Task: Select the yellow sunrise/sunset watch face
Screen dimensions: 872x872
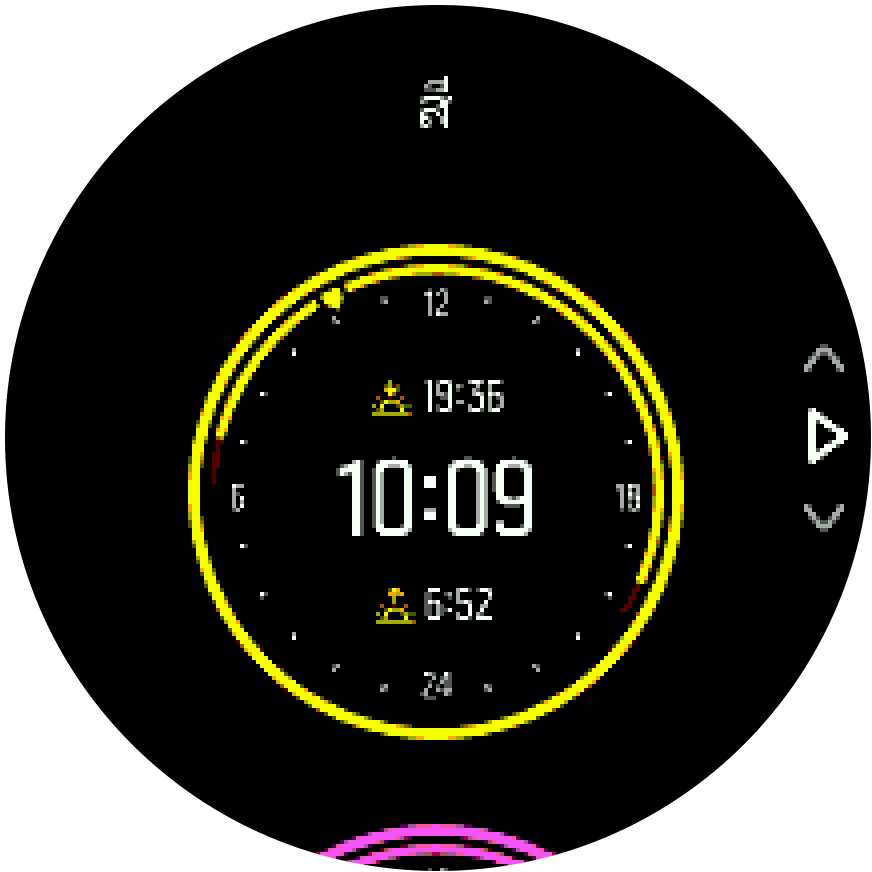Action: tap(436, 492)
